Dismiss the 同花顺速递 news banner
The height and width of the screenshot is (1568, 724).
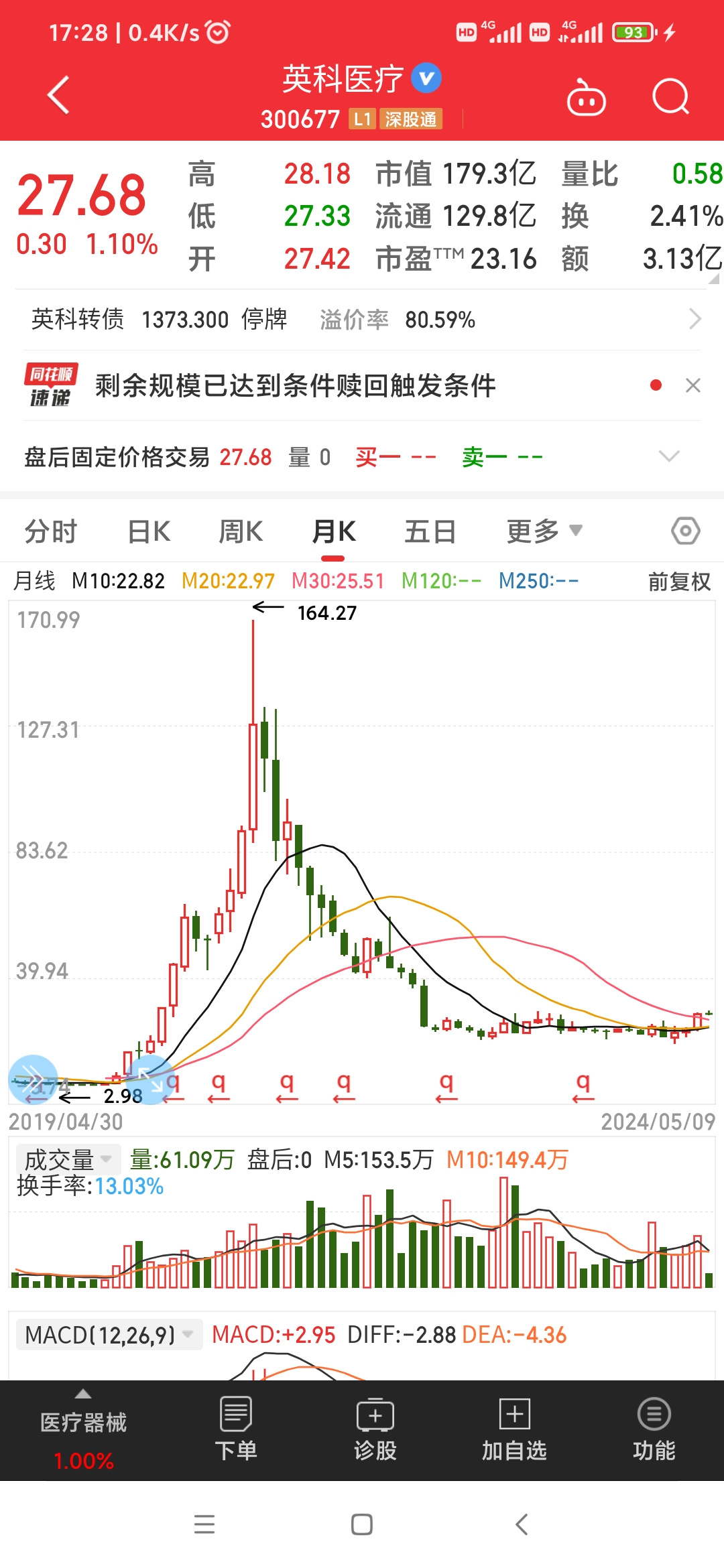coord(693,385)
